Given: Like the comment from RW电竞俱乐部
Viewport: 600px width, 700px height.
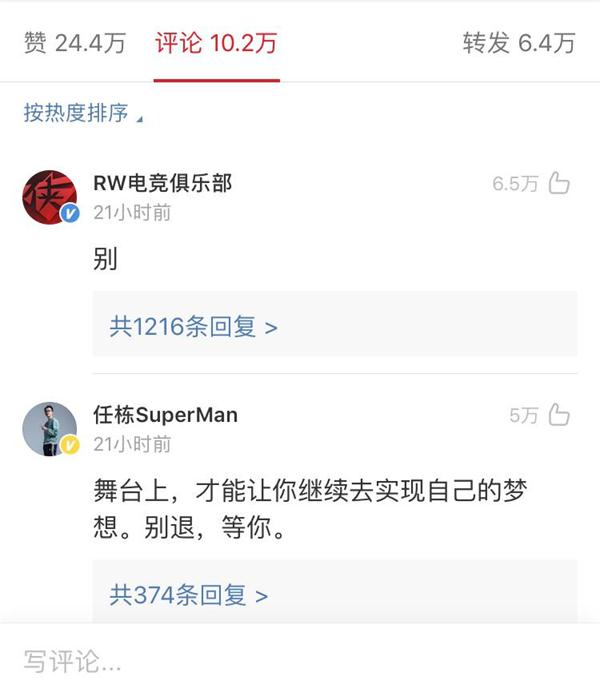Looking at the screenshot, I should (559, 183).
